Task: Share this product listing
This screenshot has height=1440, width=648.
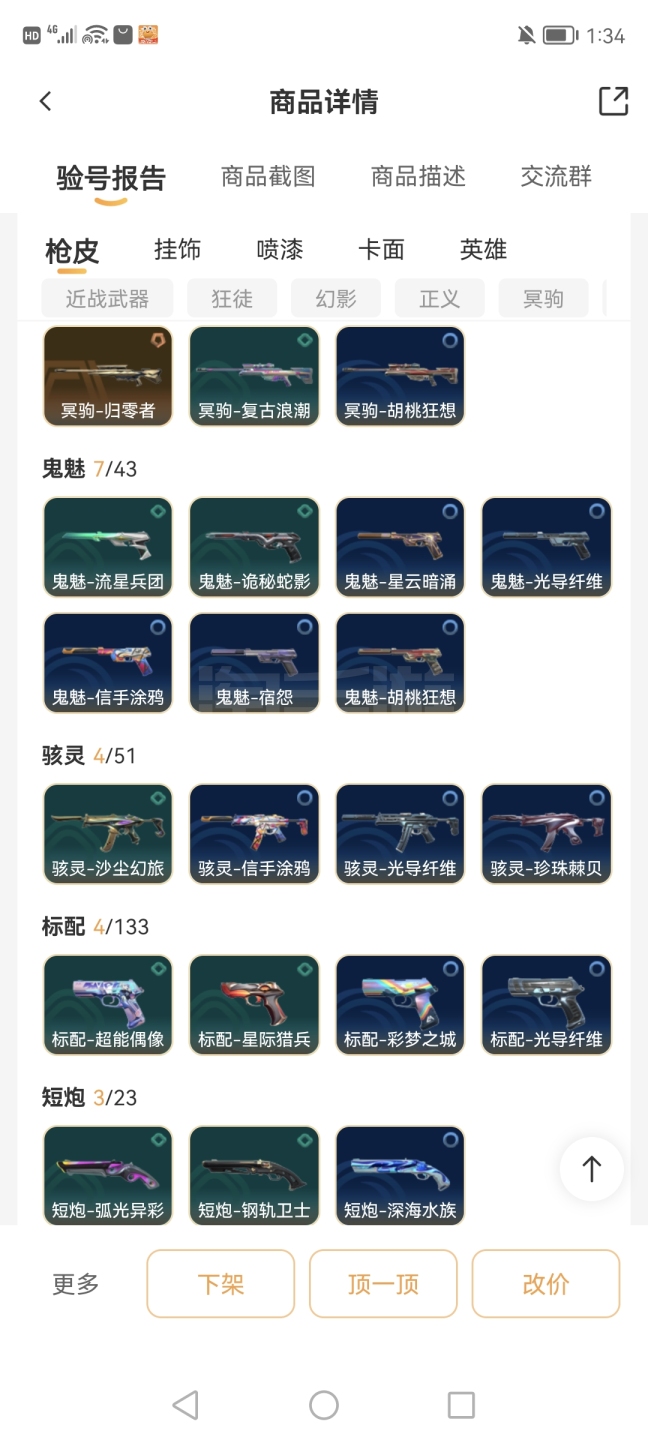Action: (x=612, y=101)
